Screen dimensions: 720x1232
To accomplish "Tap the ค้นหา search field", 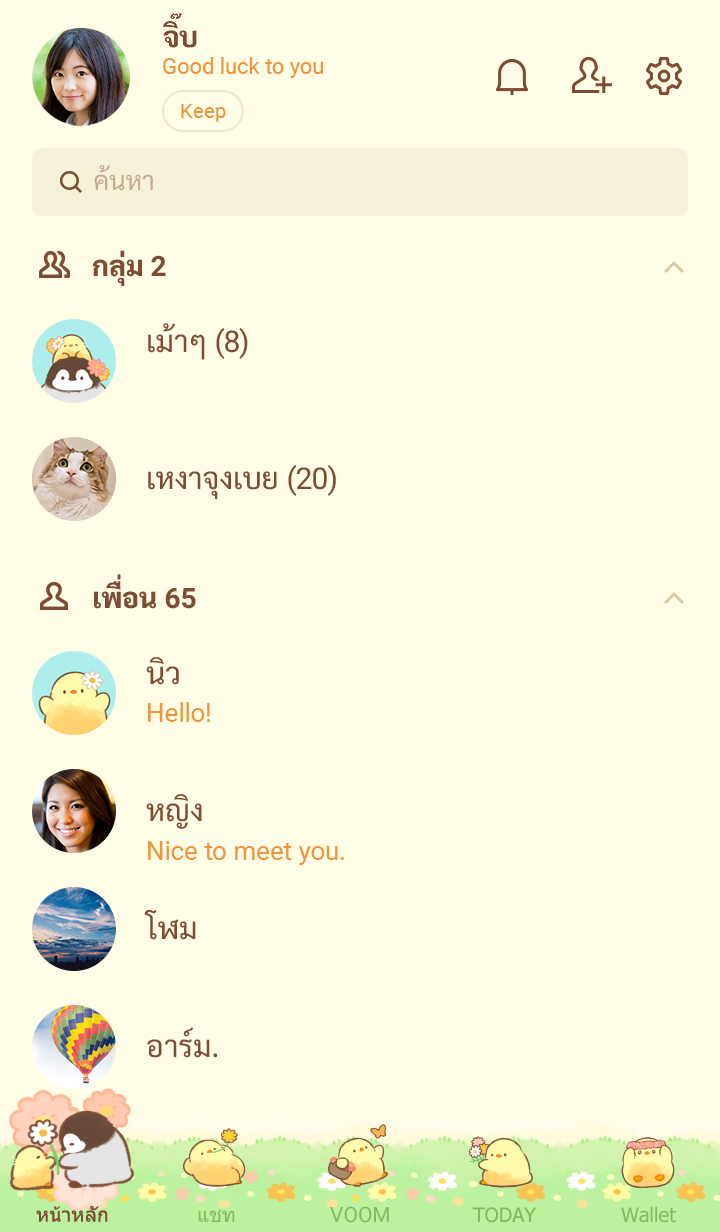I will [360, 182].
